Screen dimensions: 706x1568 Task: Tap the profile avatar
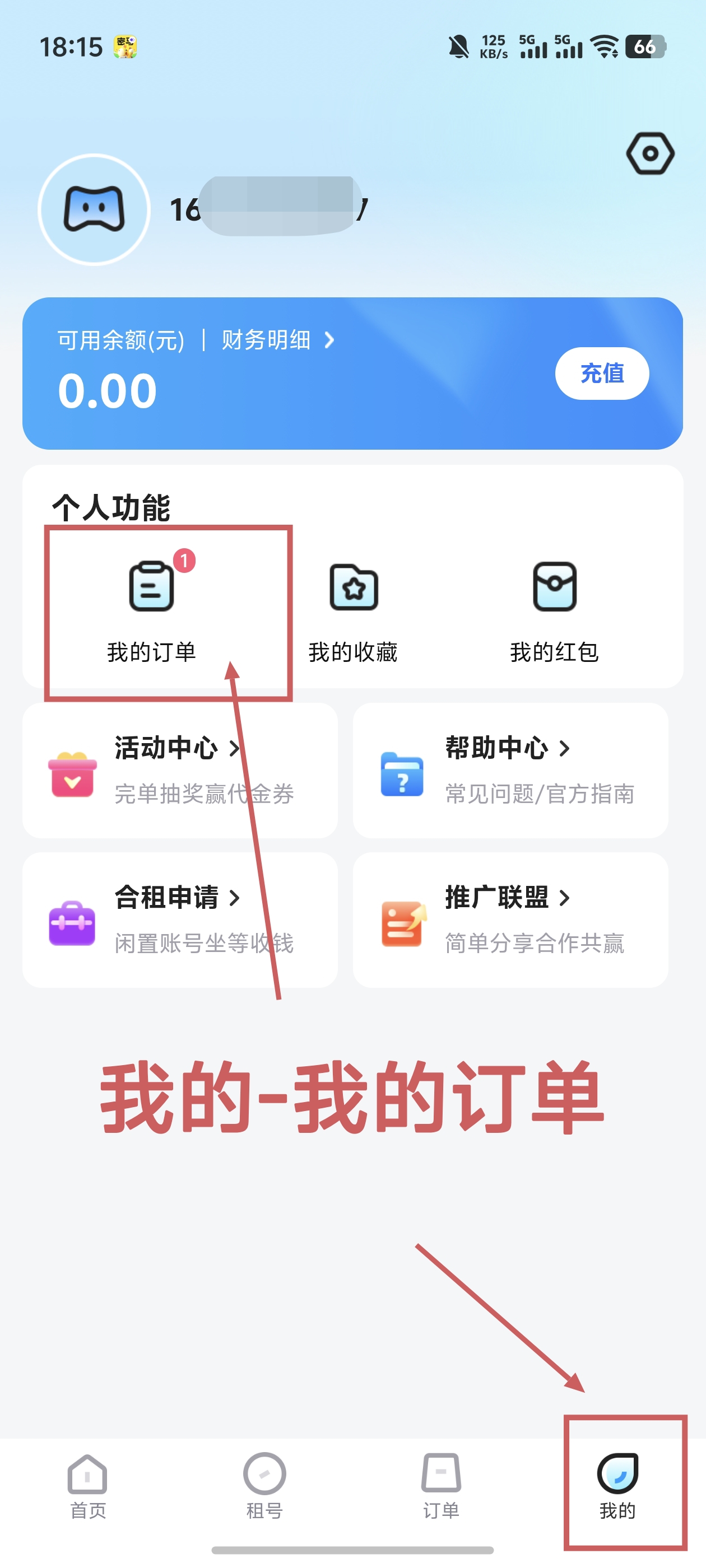(94, 209)
